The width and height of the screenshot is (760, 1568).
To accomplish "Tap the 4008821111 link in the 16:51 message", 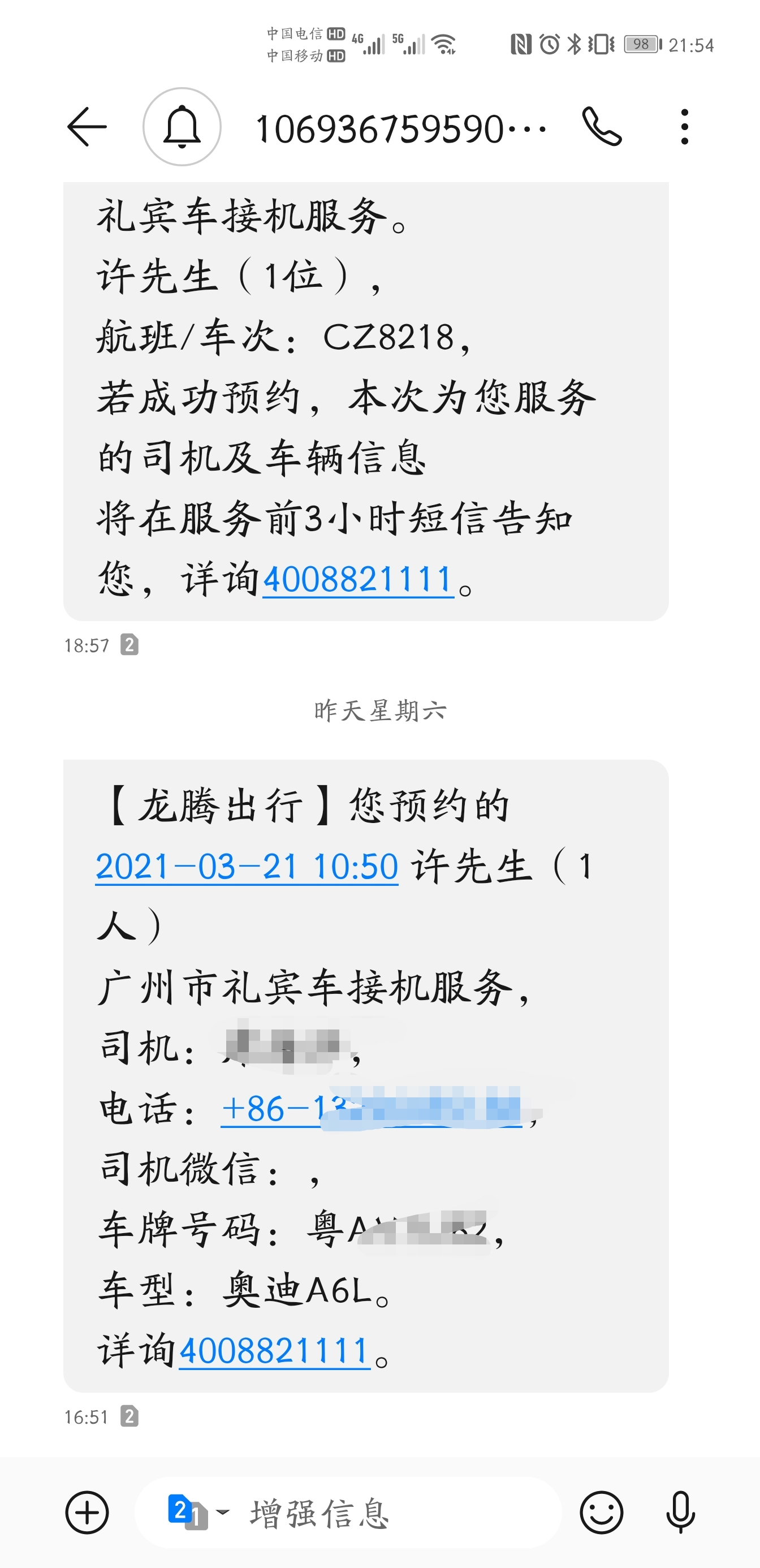I will tap(274, 1351).
